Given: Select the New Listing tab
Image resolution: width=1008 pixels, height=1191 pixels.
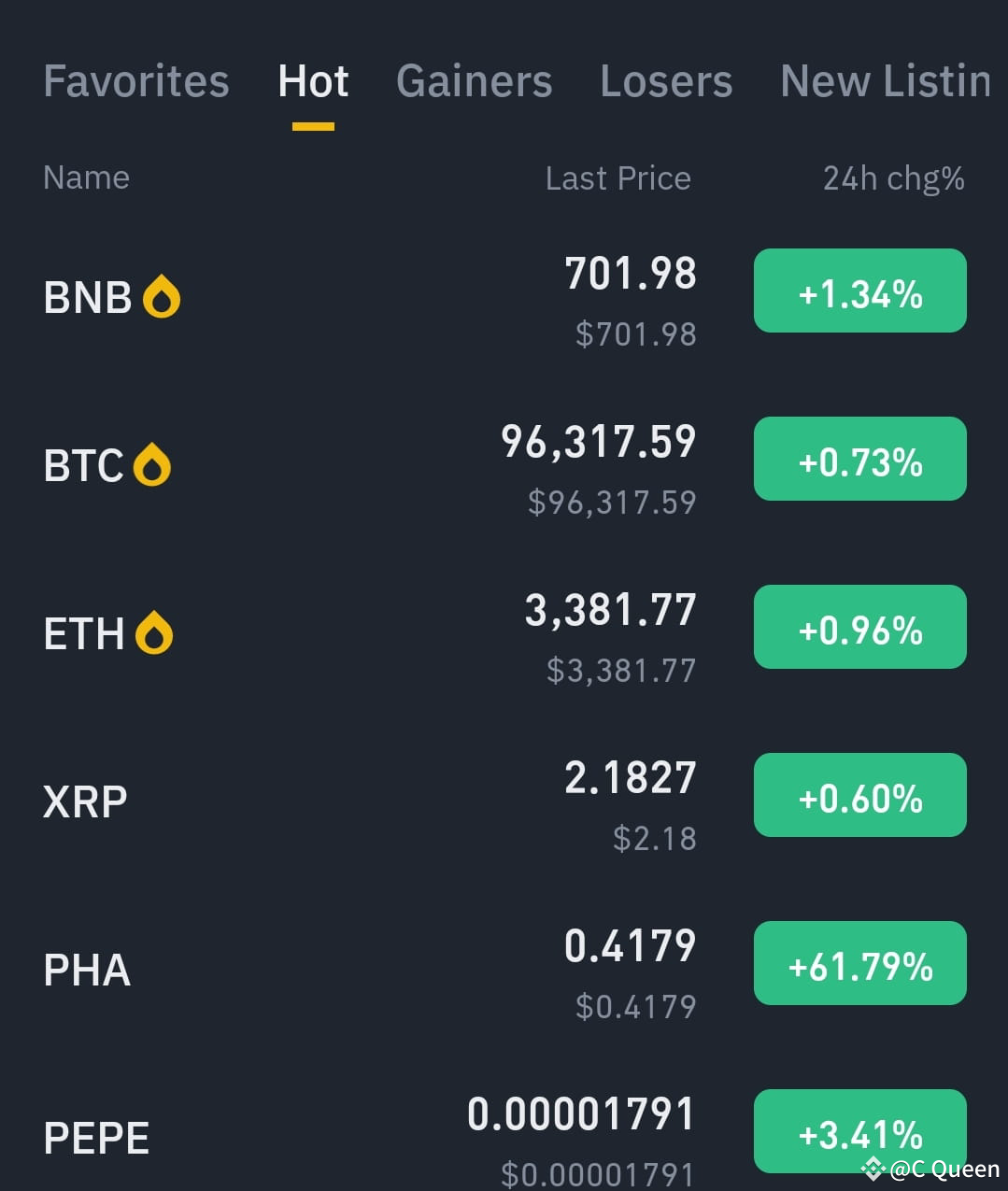Looking at the screenshot, I should click(885, 82).
